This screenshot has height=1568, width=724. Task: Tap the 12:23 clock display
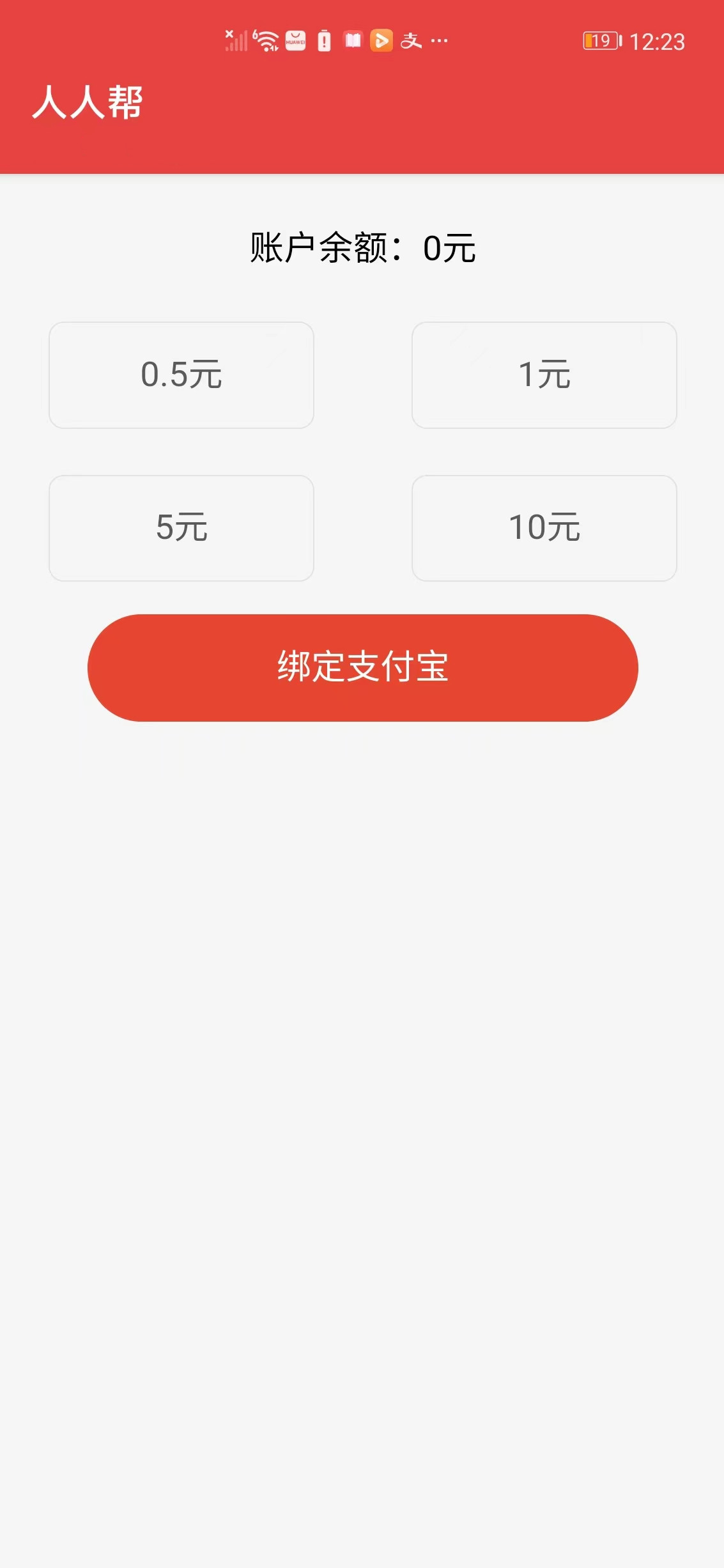pos(658,40)
